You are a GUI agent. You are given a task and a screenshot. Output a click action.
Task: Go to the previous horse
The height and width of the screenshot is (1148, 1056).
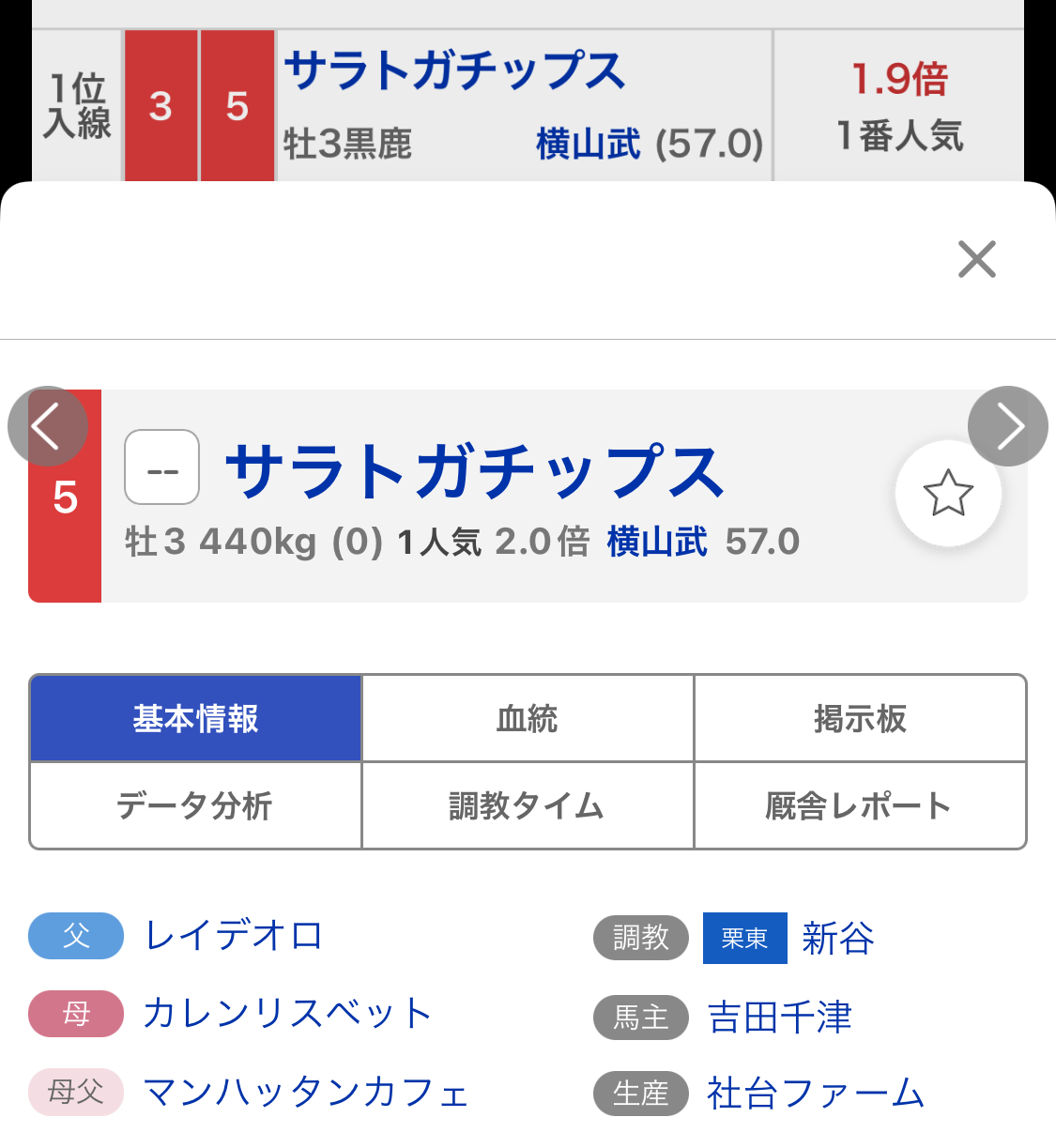[48, 426]
